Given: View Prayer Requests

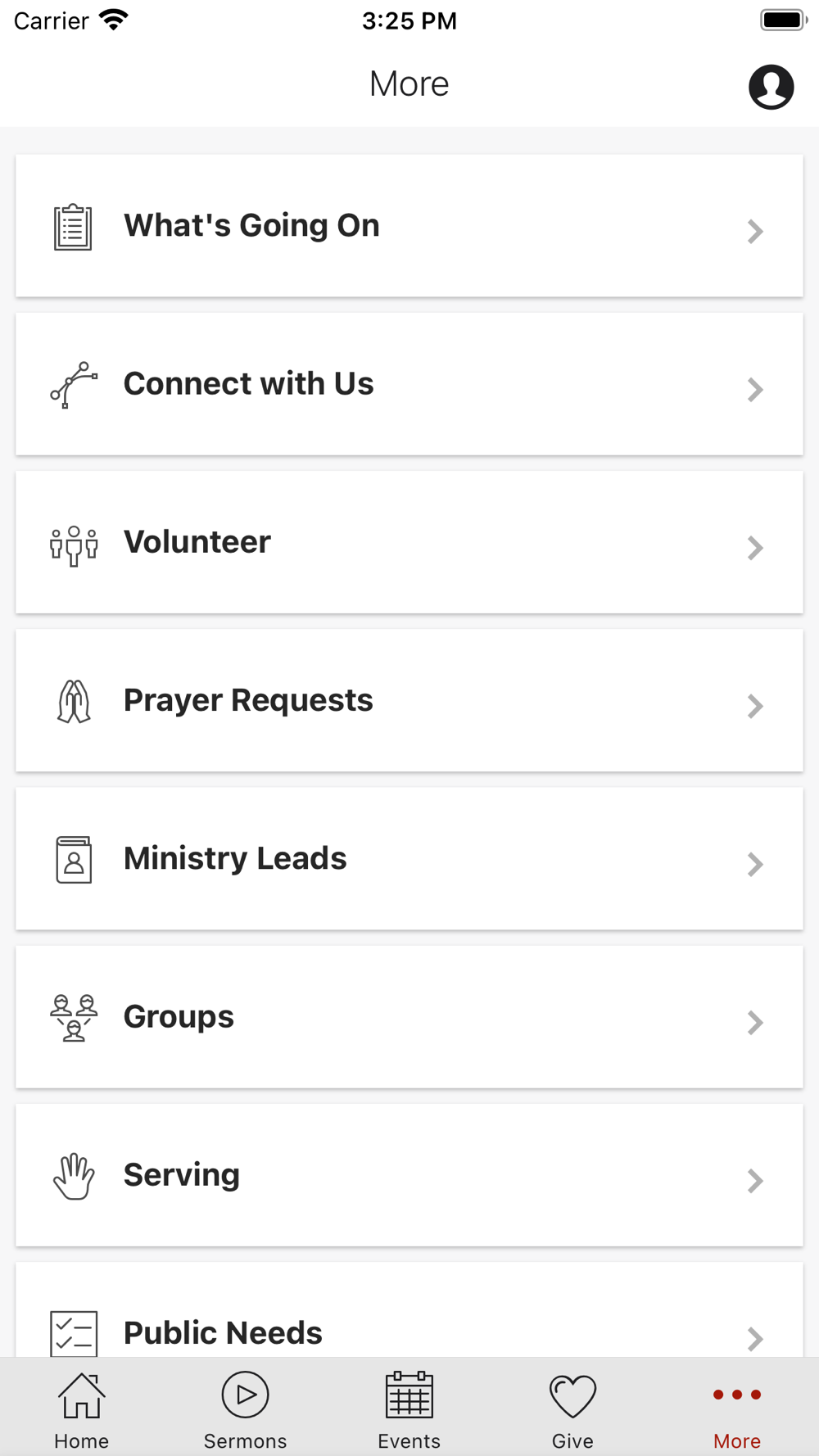Looking at the screenshot, I should [x=409, y=700].
